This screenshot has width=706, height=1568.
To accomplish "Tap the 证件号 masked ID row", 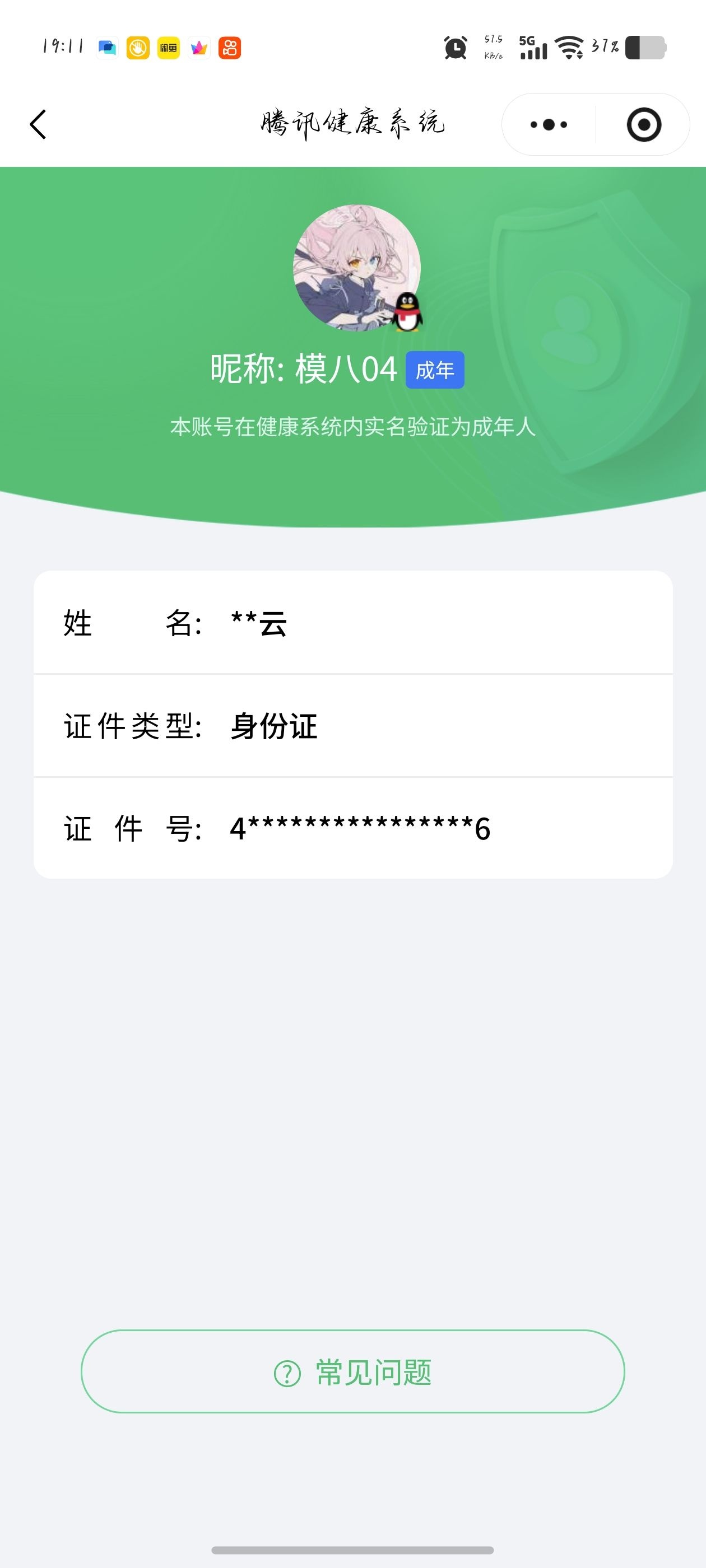I will (x=352, y=828).
